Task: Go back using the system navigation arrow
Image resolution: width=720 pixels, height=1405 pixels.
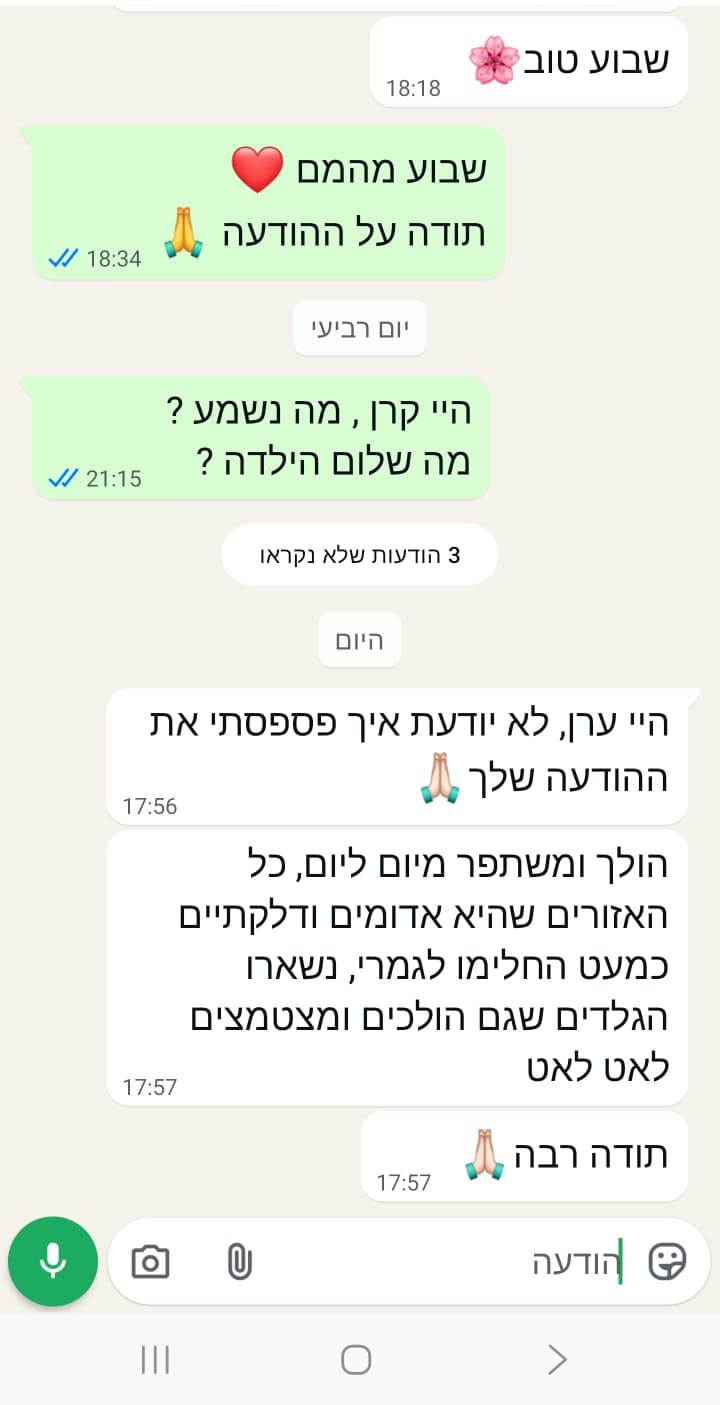Action: (557, 1360)
